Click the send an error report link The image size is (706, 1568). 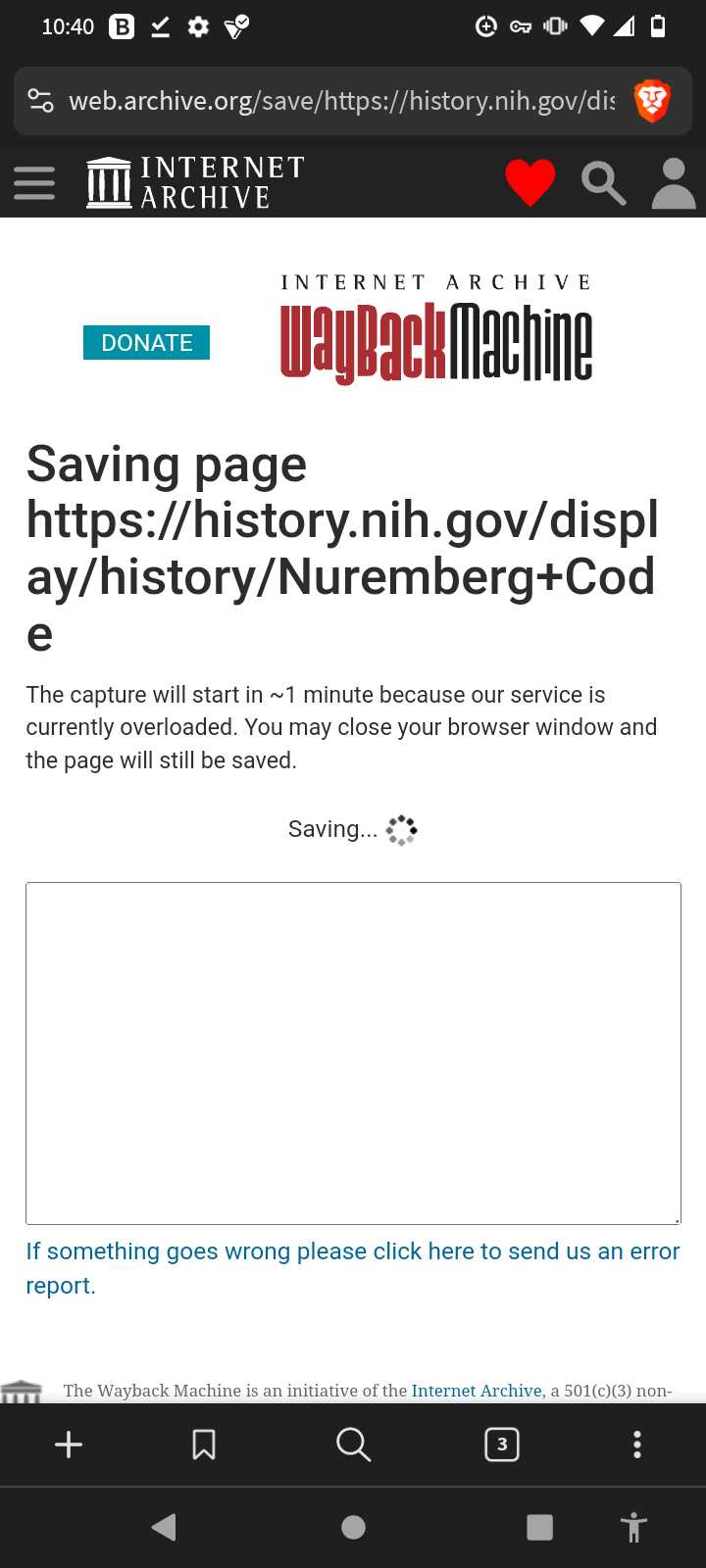click(353, 1268)
